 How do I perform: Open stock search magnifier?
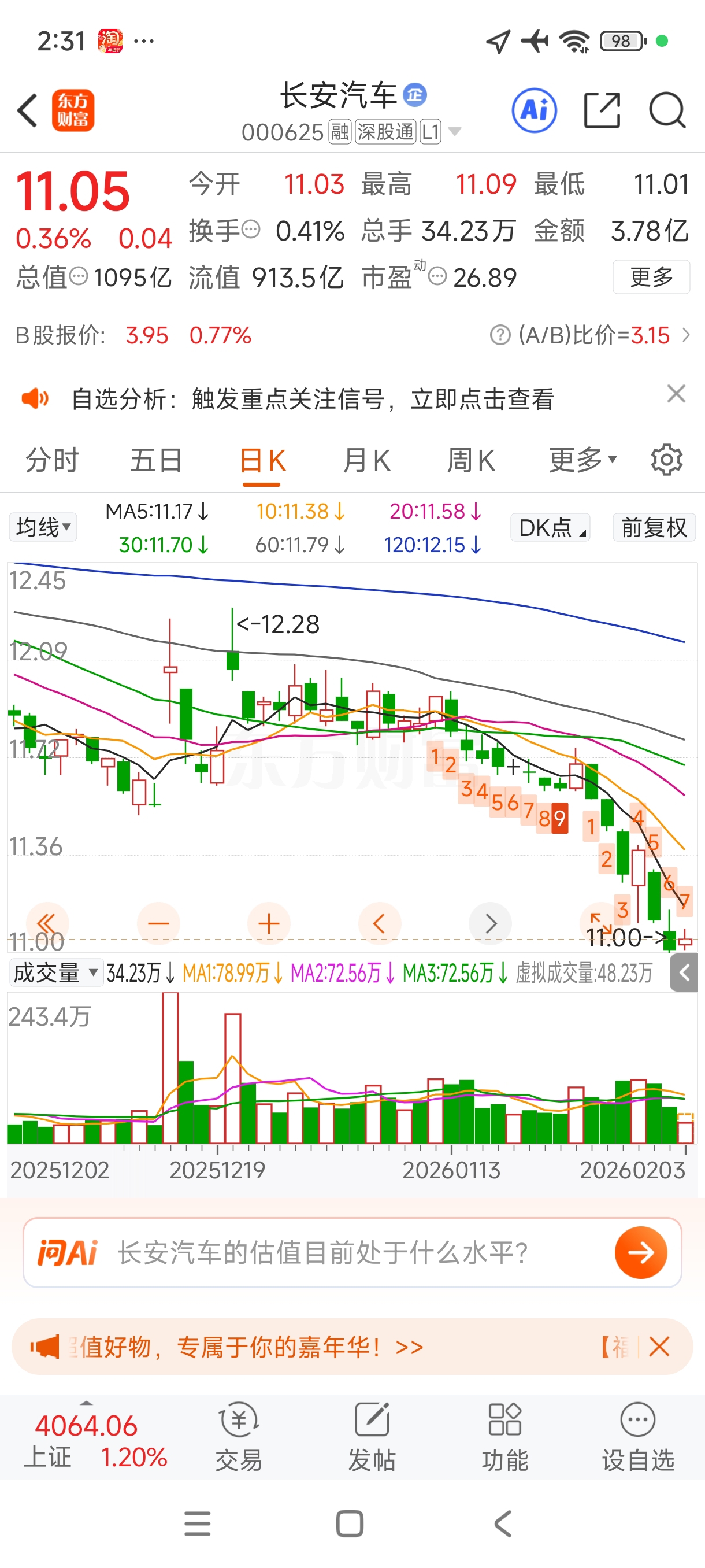[667, 111]
